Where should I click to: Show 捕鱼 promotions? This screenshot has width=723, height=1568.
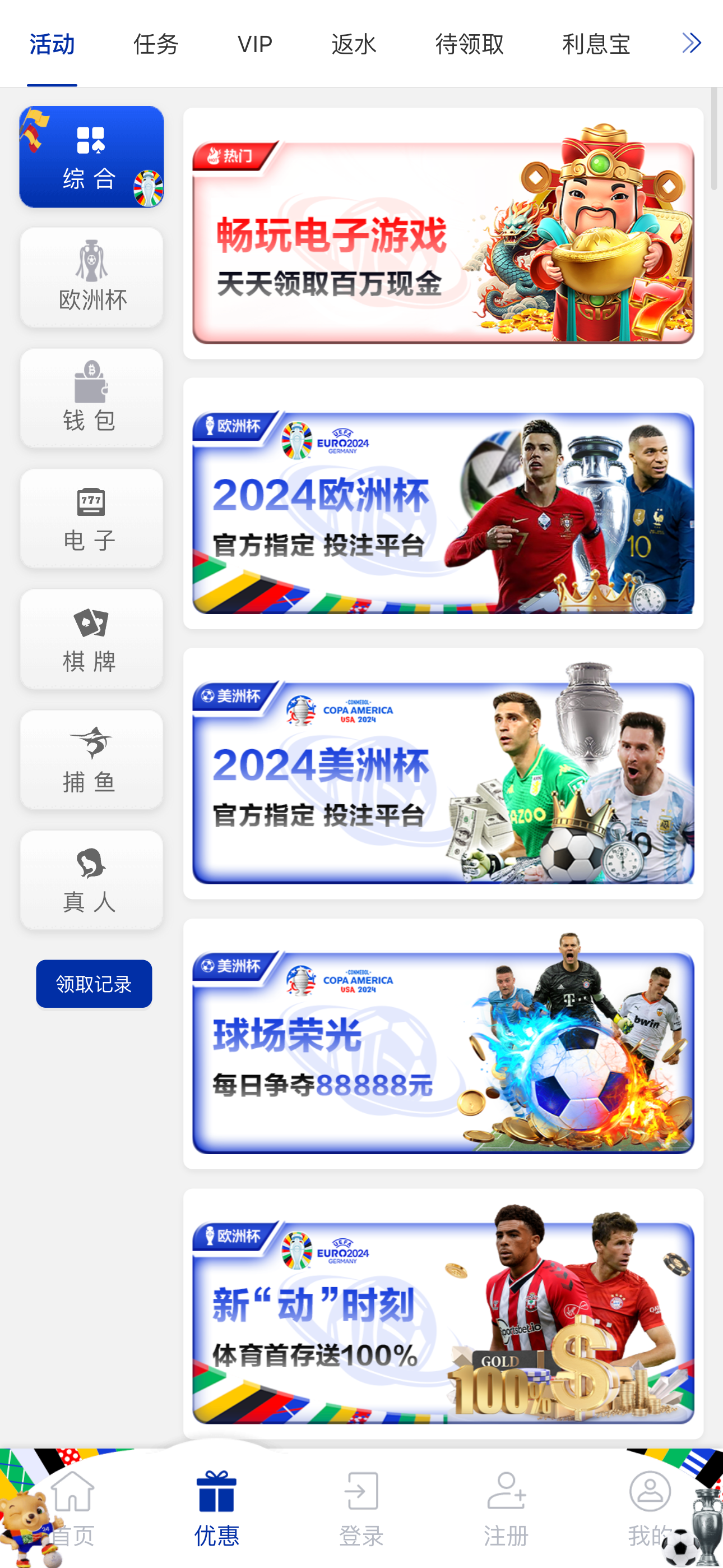click(x=92, y=760)
